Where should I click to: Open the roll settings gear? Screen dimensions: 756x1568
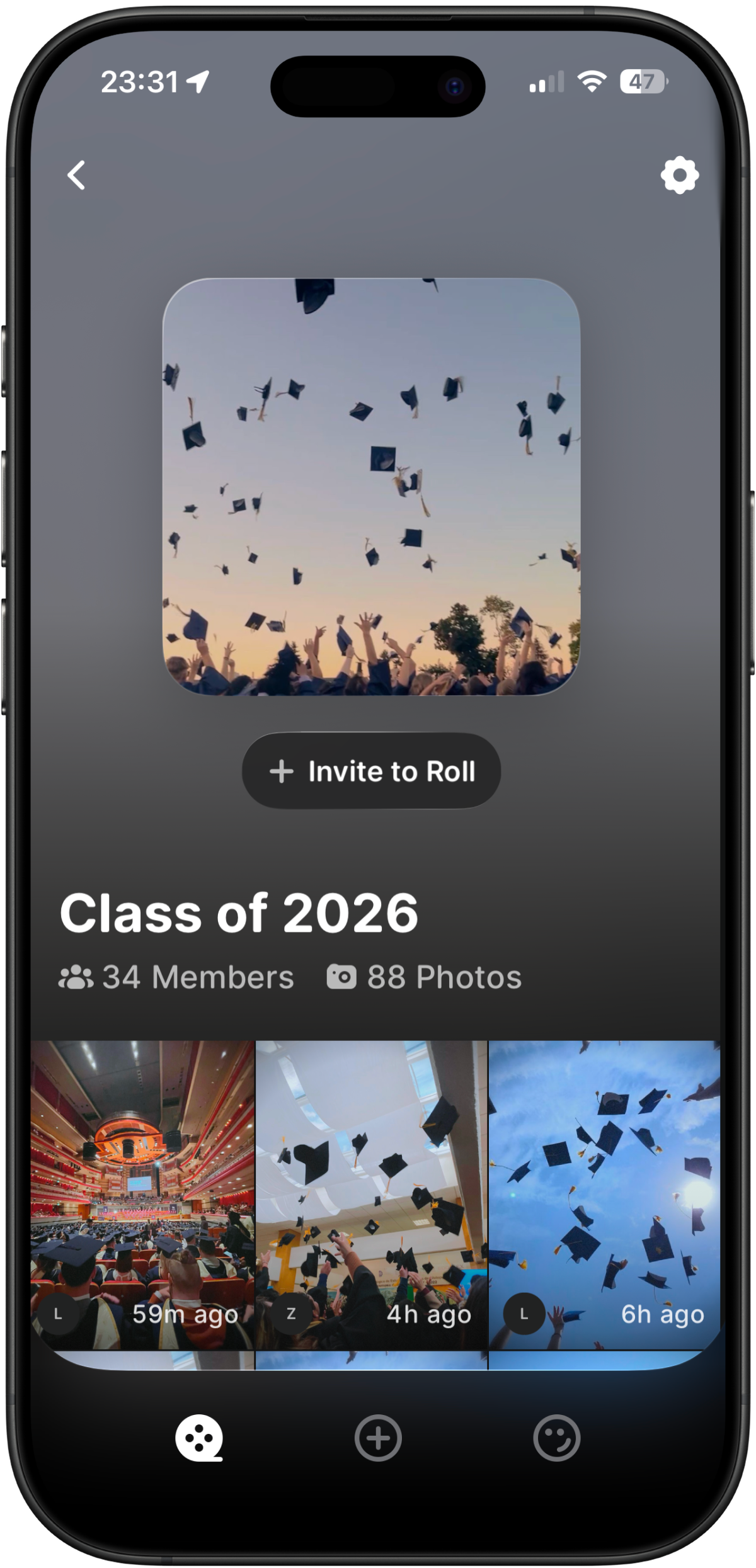679,175
